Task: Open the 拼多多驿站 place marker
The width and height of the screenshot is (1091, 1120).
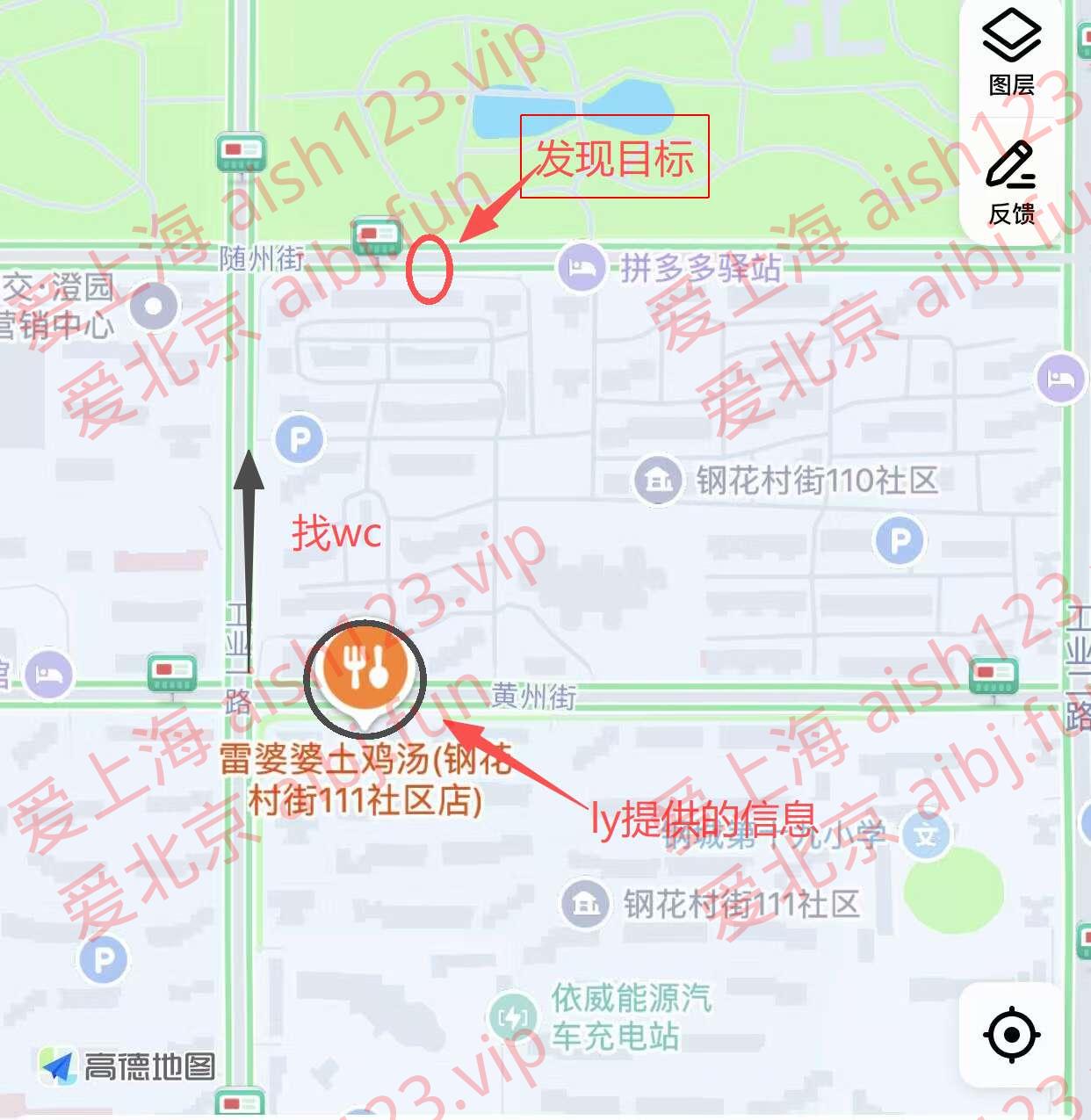Action: 581,266
